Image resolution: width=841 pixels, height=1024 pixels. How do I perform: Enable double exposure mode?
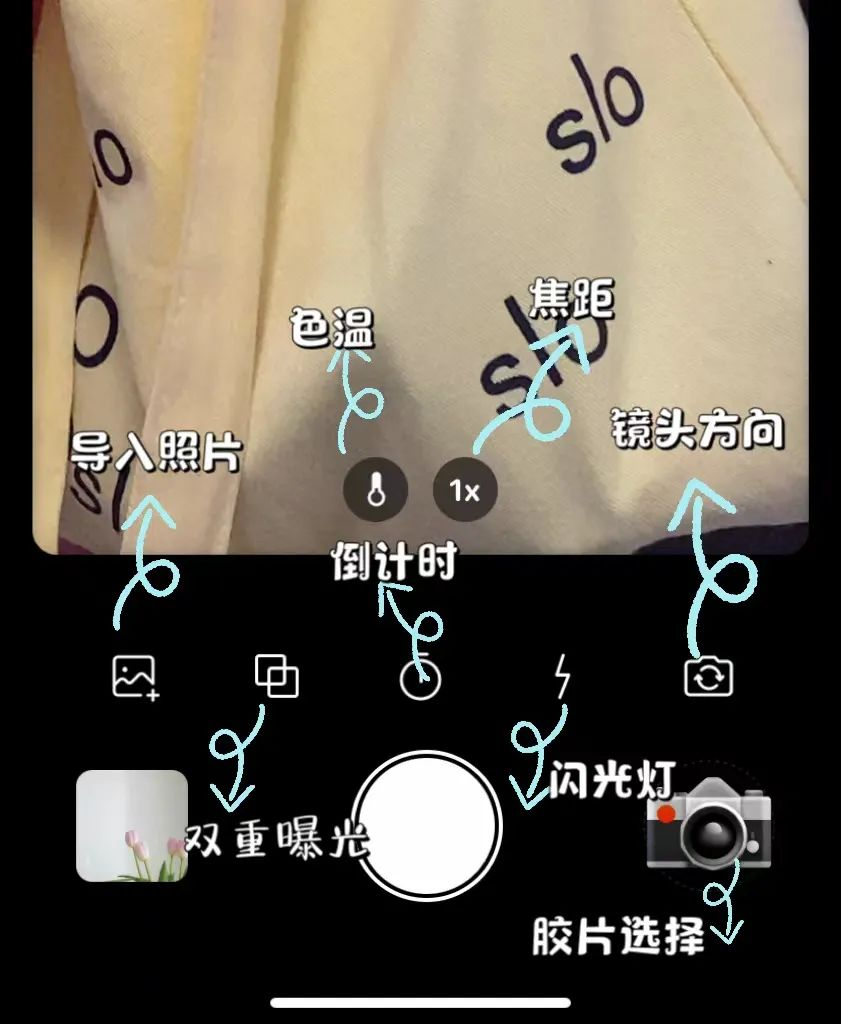[277, 677]
